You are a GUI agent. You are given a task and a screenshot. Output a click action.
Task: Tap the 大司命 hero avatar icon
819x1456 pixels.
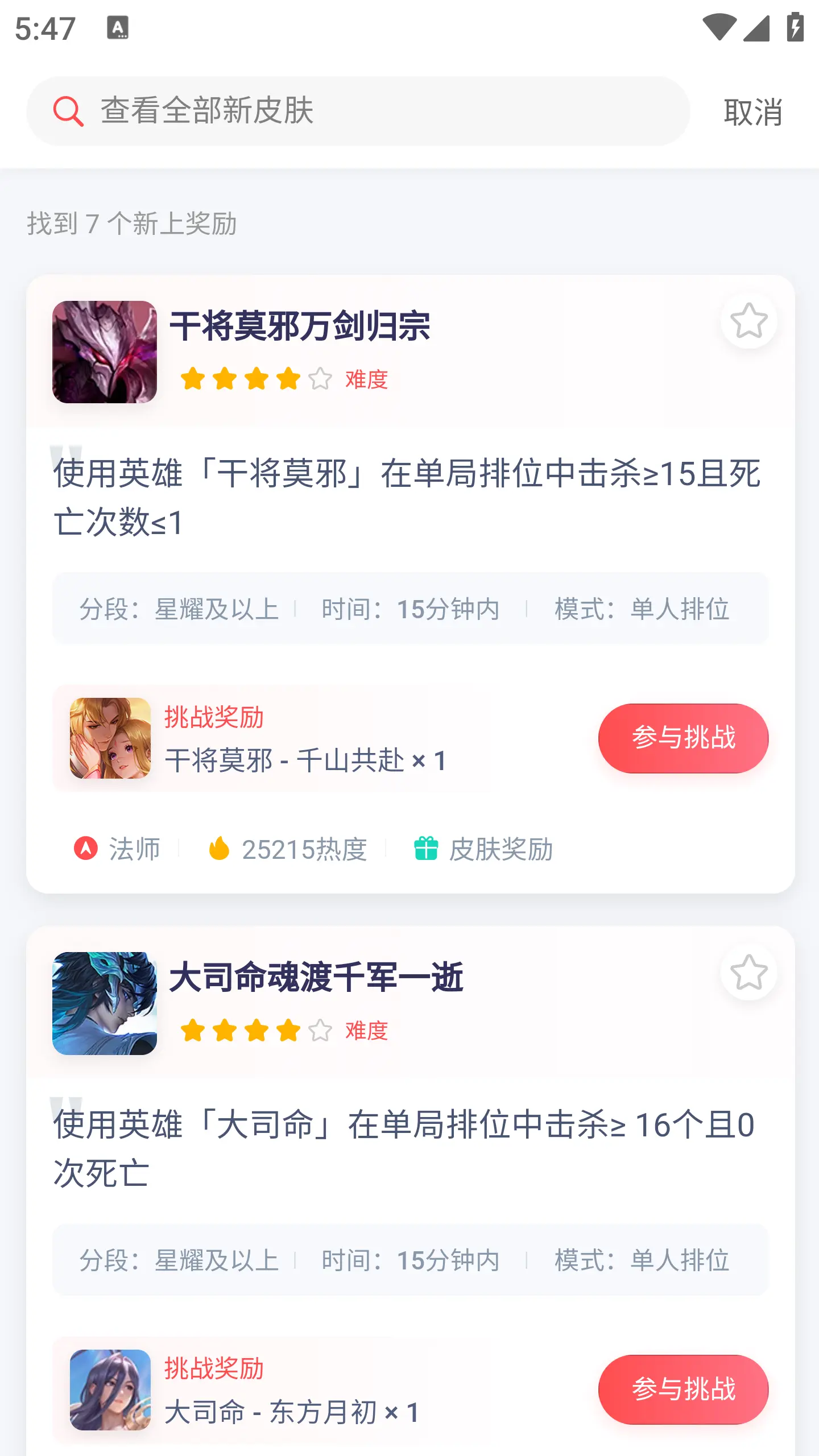105,1003
